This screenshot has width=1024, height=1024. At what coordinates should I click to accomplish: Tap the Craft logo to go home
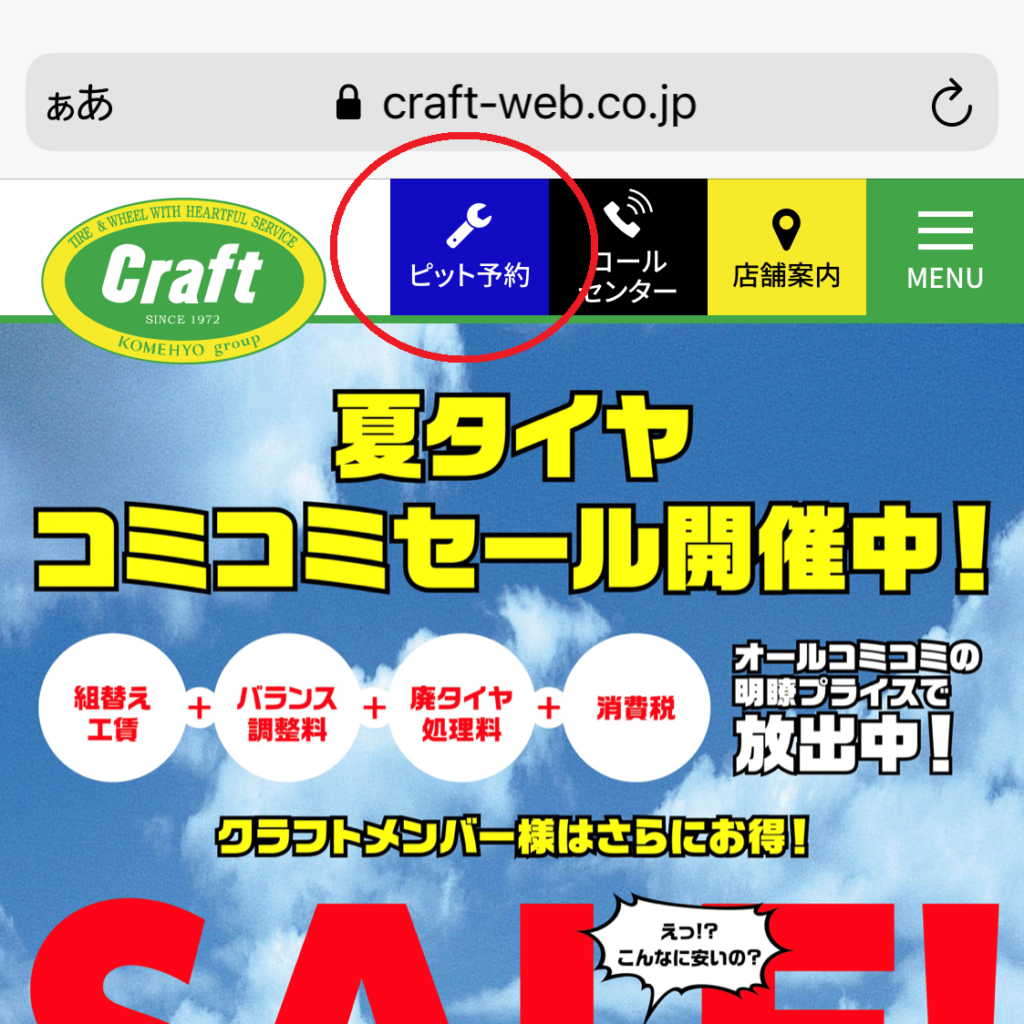(x=183, y=279)
